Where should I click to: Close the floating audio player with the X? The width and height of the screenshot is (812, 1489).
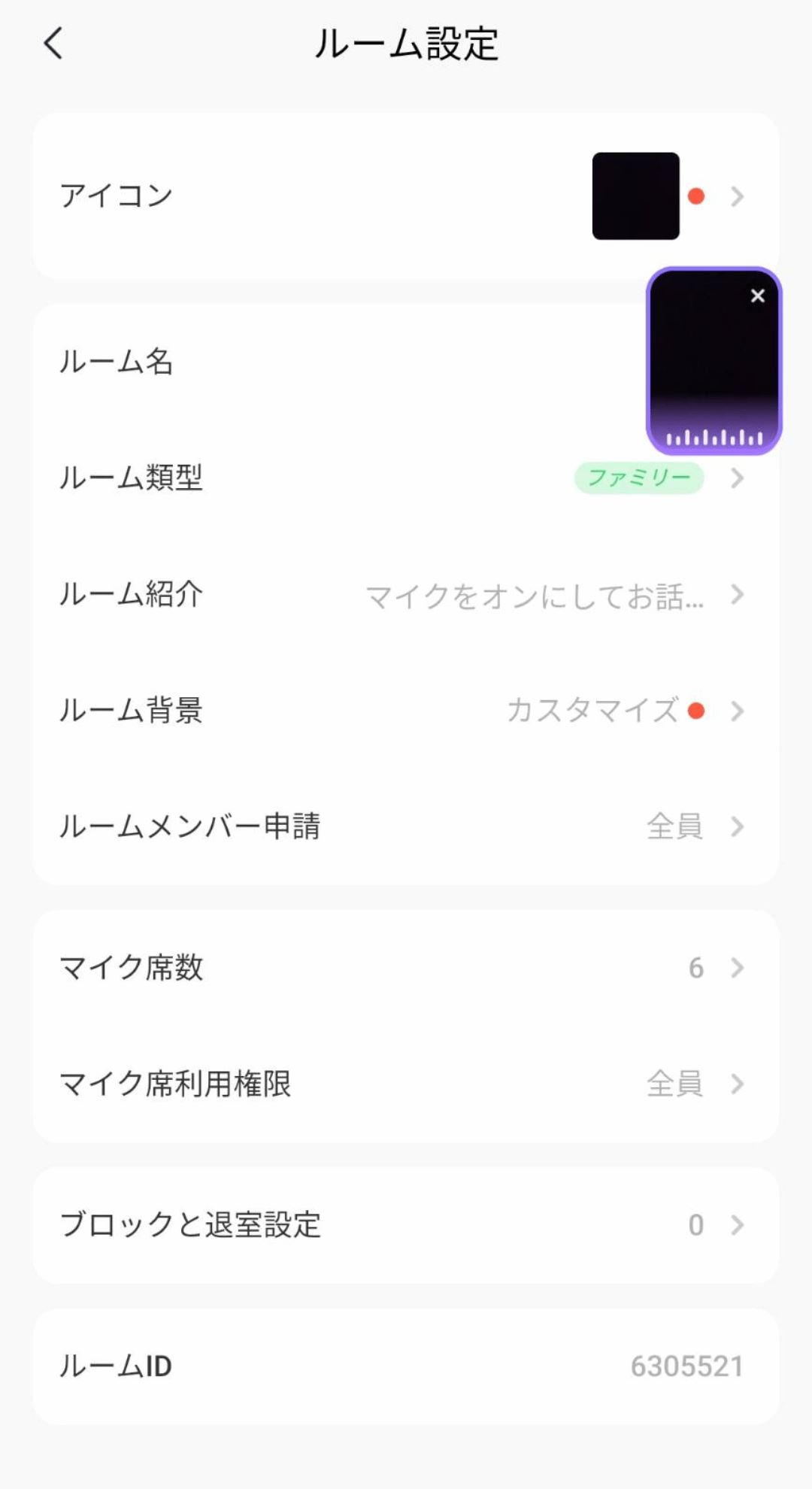(756, 296)
